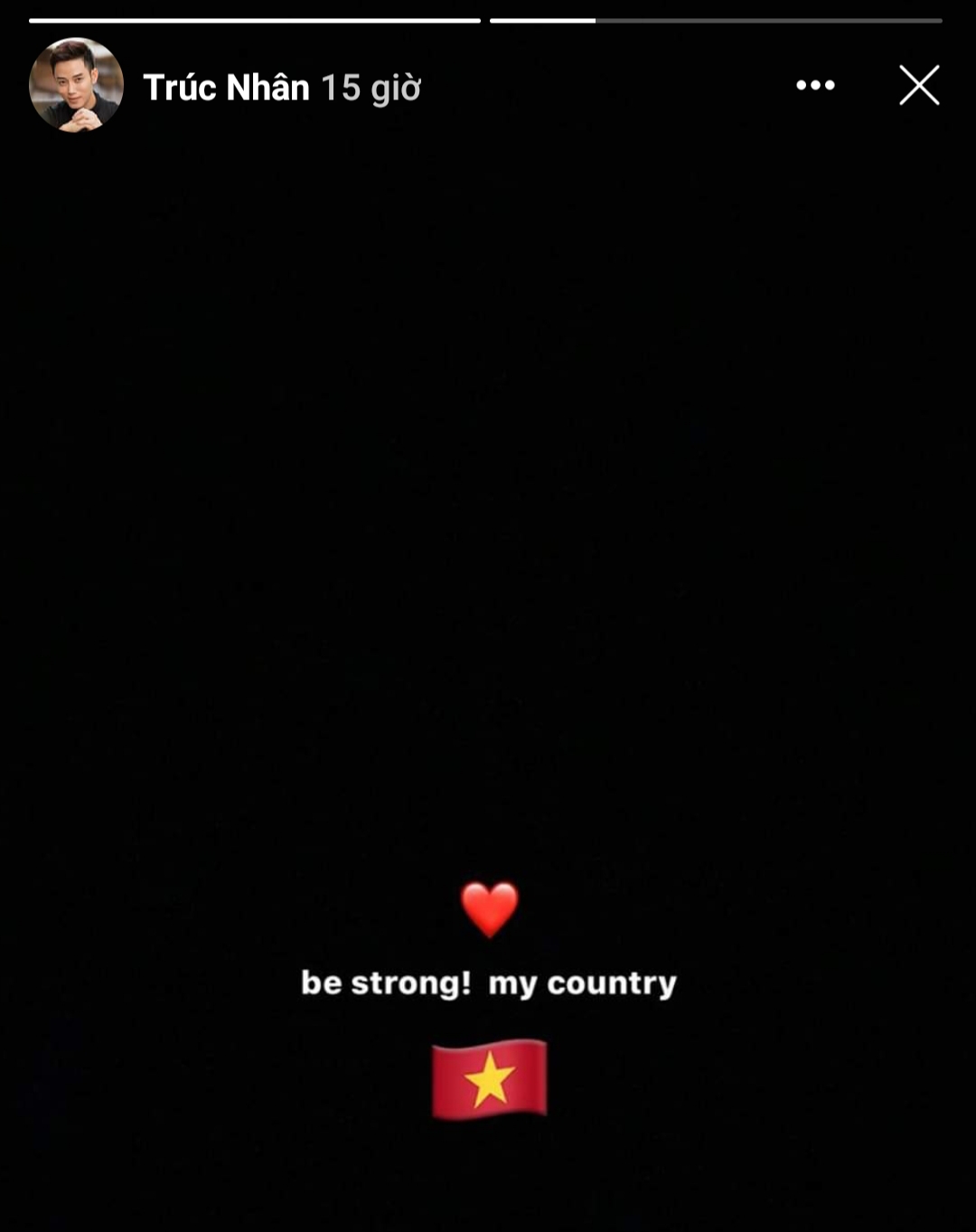
Task: Tap Trúc Nhân's name to view profile
Action: pos(226,88)
